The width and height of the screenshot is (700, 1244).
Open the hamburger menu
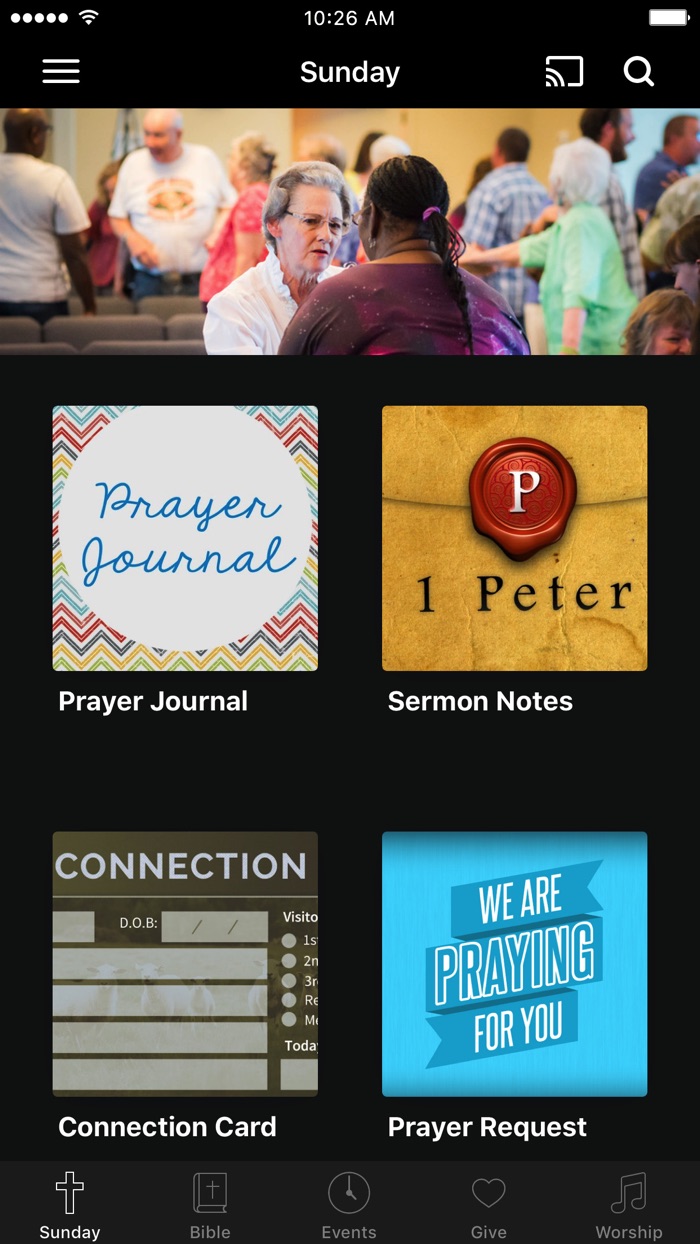click(x=61, y=72)
